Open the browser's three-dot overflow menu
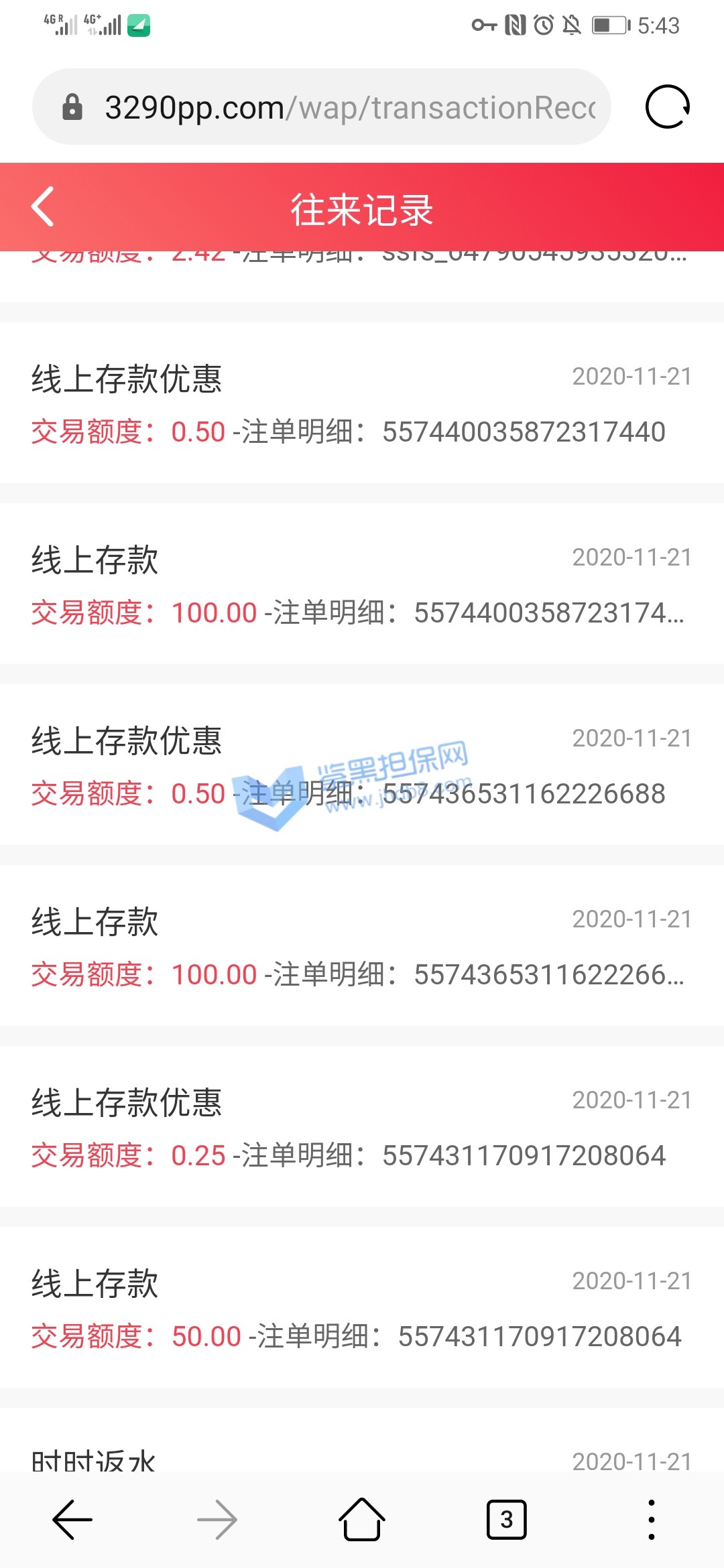The image size is (724, 1568). coord(651,1520)
